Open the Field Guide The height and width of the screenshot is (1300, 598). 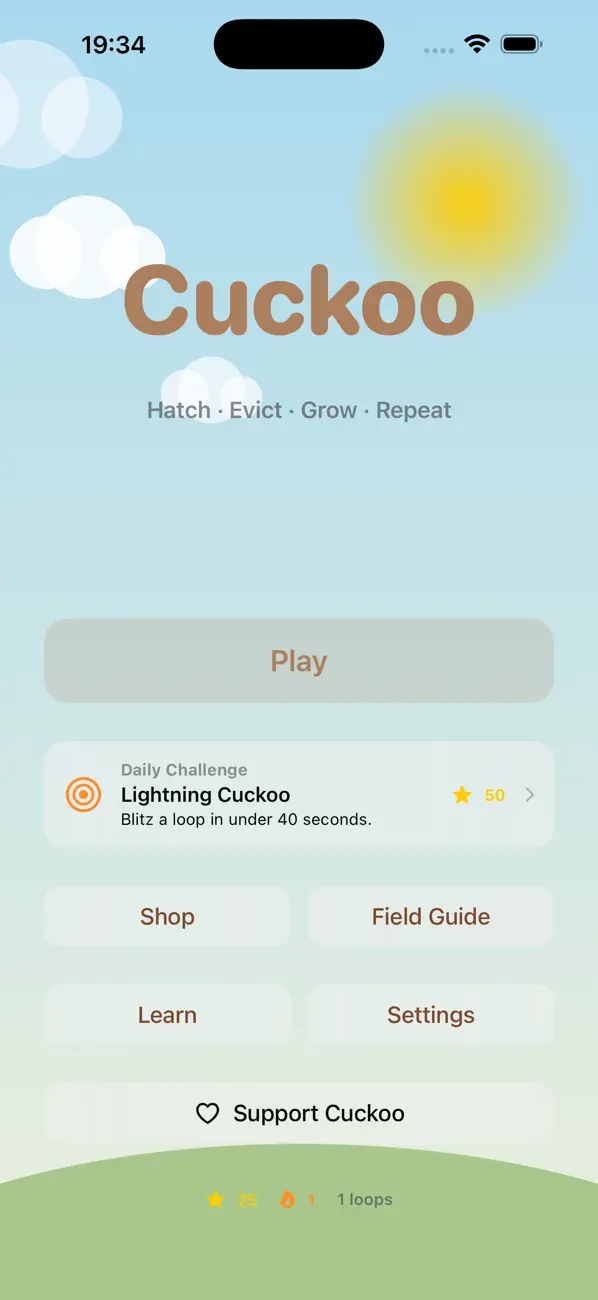click(x=431, y=917)
